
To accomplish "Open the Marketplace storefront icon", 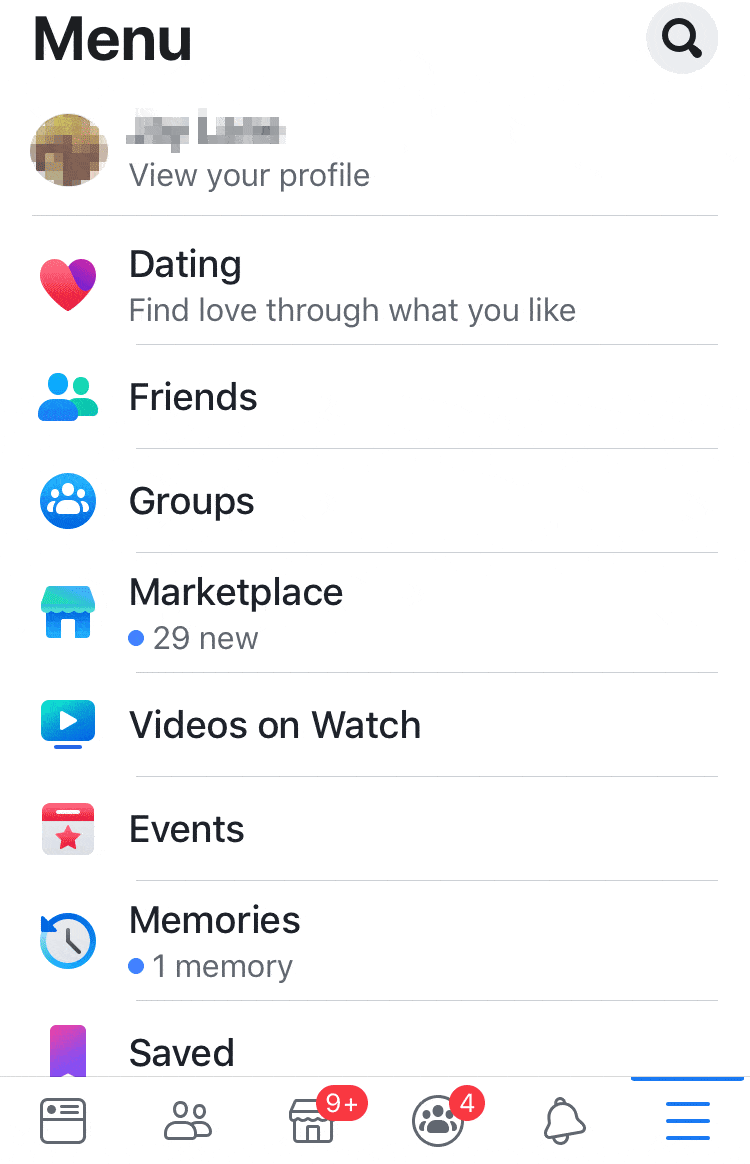I will pyautogui.click(x=67, y=611).
